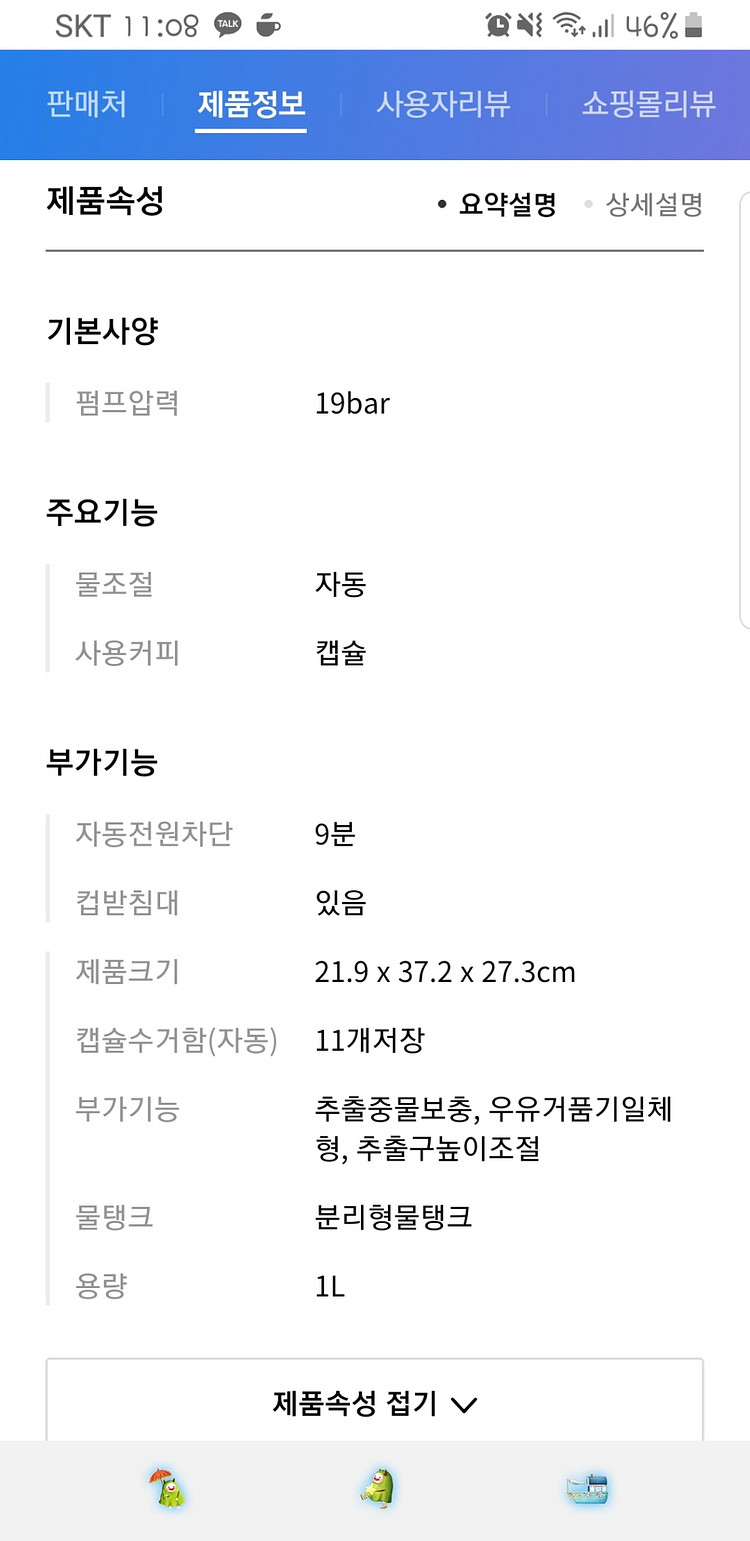Image resolution: width=750 pixels, height=1541 pixels.
Task: Show the 요약설명 view
Action: point(497,205)
